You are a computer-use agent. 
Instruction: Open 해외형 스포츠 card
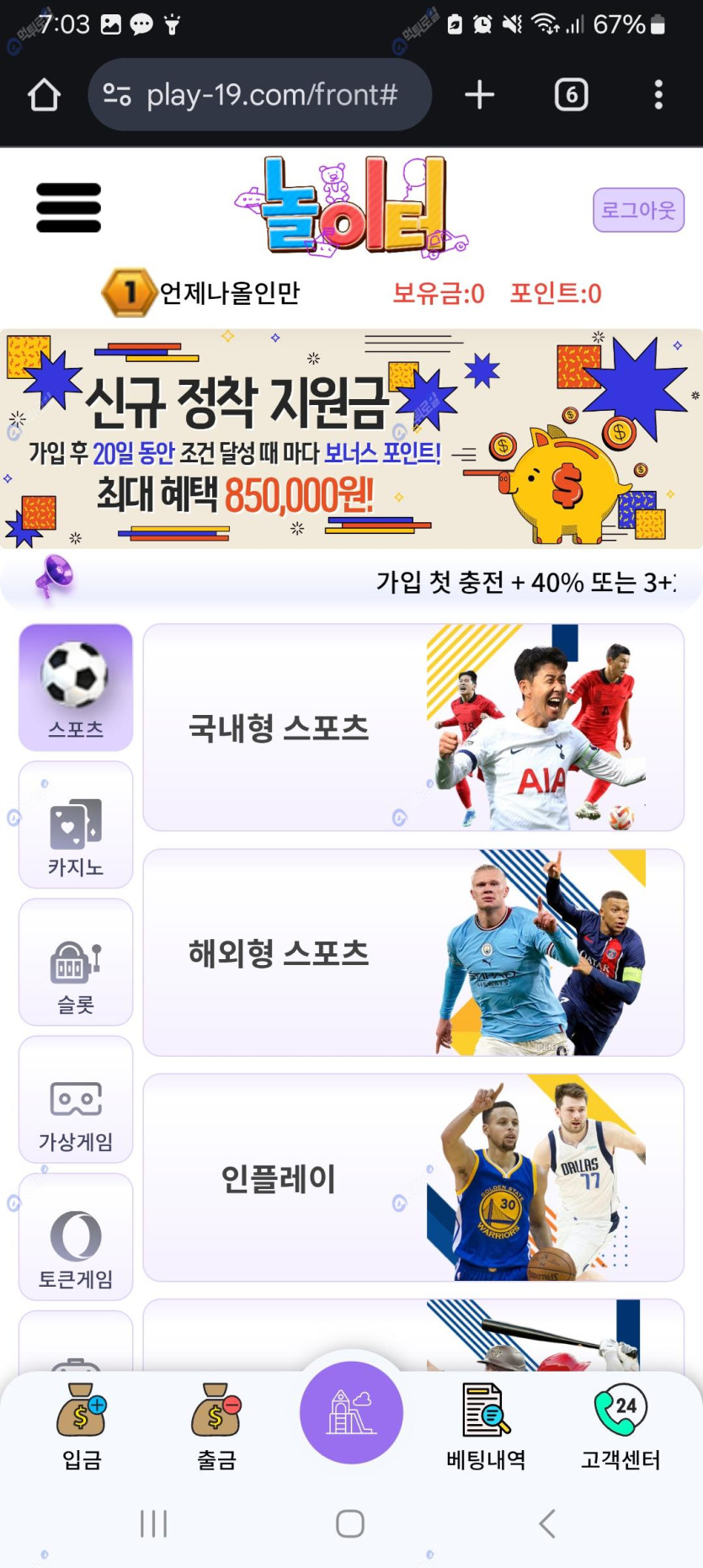click(413, 952)
